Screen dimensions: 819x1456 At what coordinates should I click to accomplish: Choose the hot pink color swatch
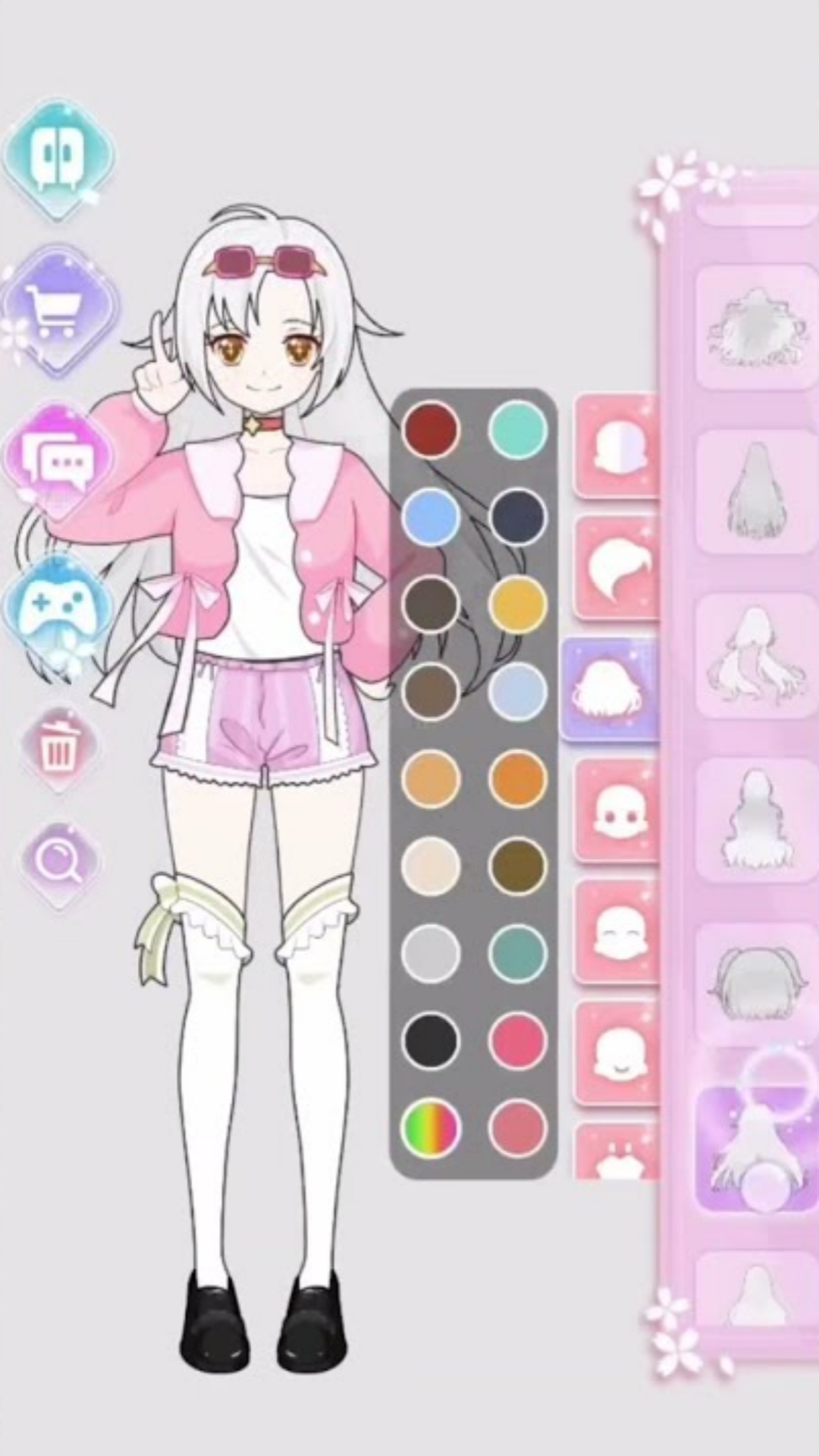point(518,1040)
